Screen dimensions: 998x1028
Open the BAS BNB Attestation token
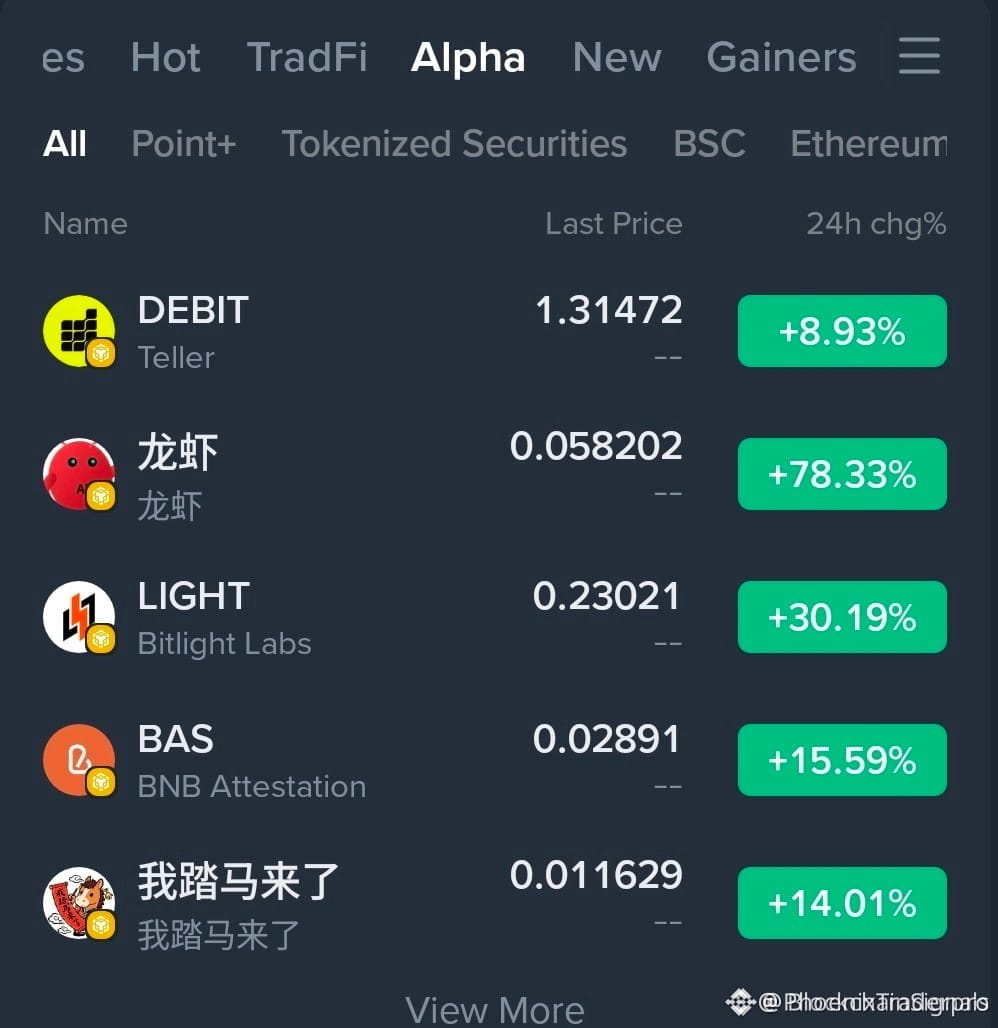point(495,760)
